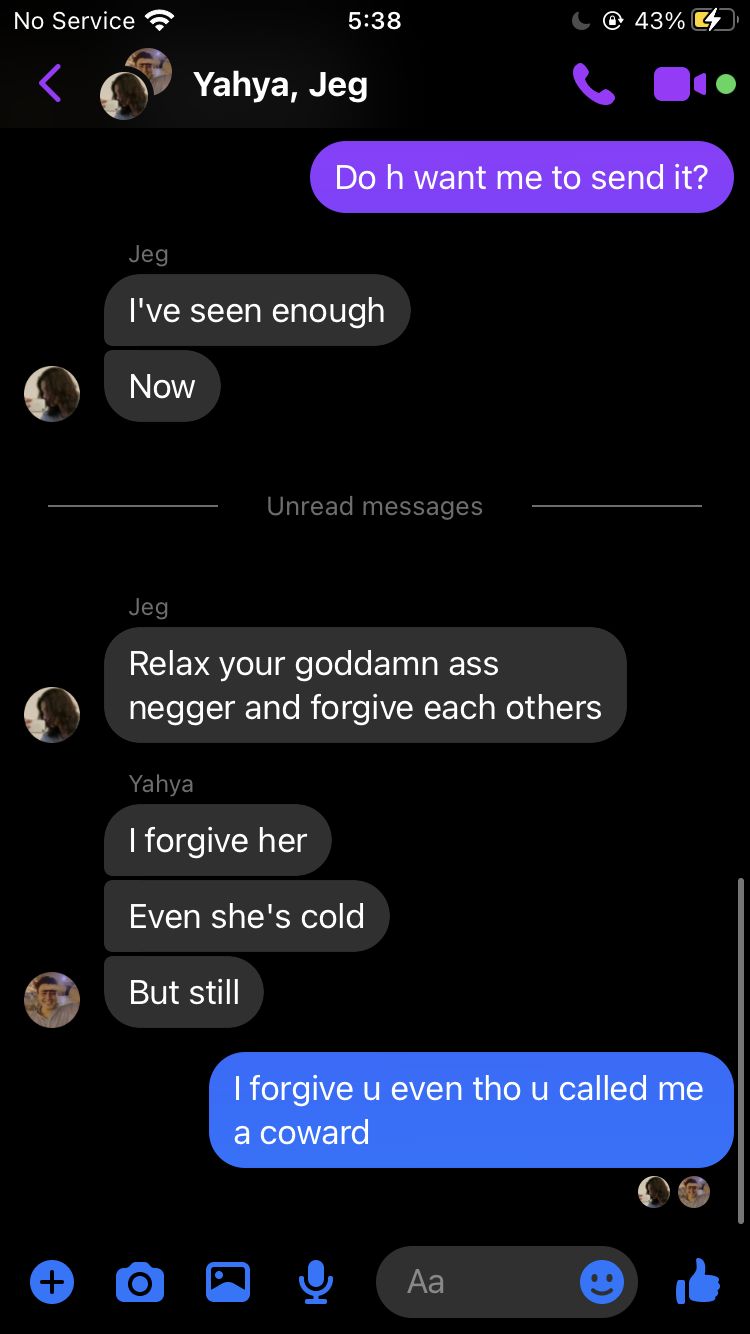The image size is (750, 1334).
Task: Open Yahya's profile picture beside But still
Action: pyautogui.click(x=52, y=1000)
